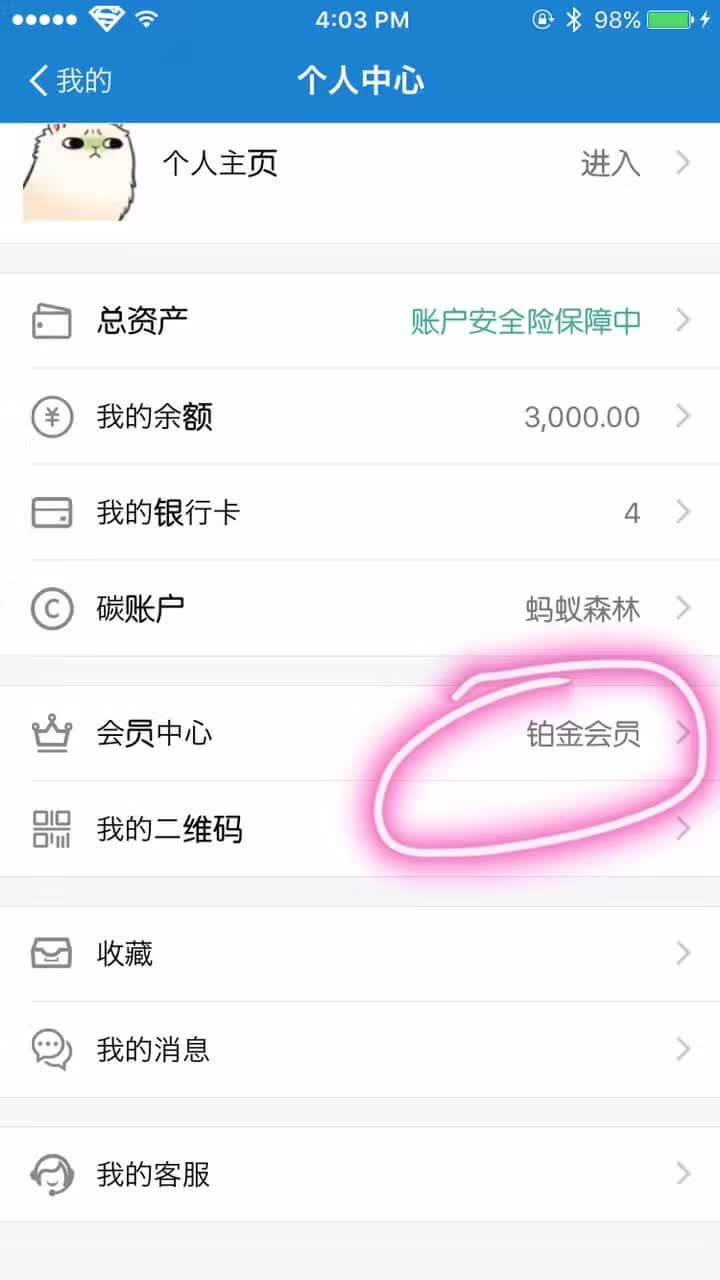Image resolution: width=720 pixels, height=1280 pixels.
Task: View 我的余额 balance details
Action: coord(360,417)
